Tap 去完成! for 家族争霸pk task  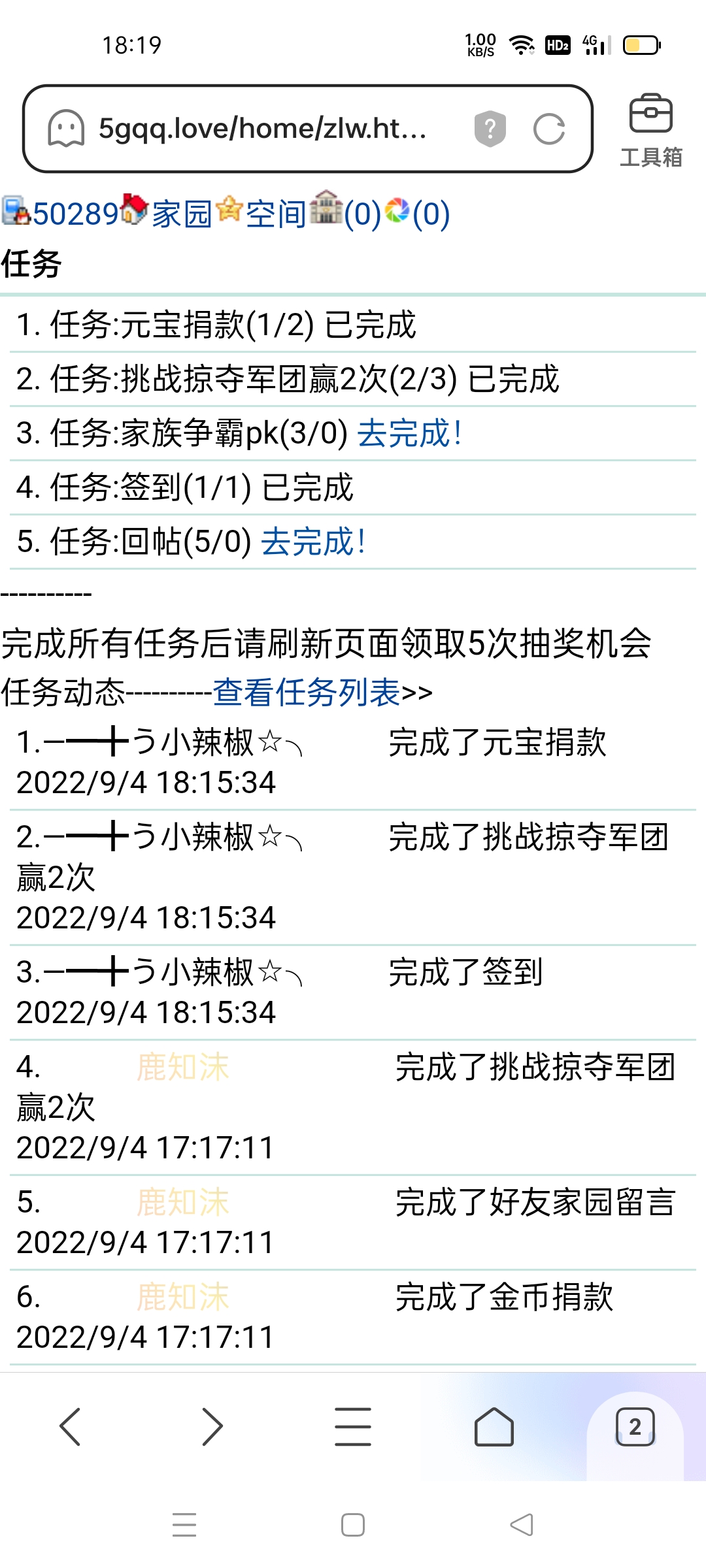pyautogui.click(x=410, y=433)
